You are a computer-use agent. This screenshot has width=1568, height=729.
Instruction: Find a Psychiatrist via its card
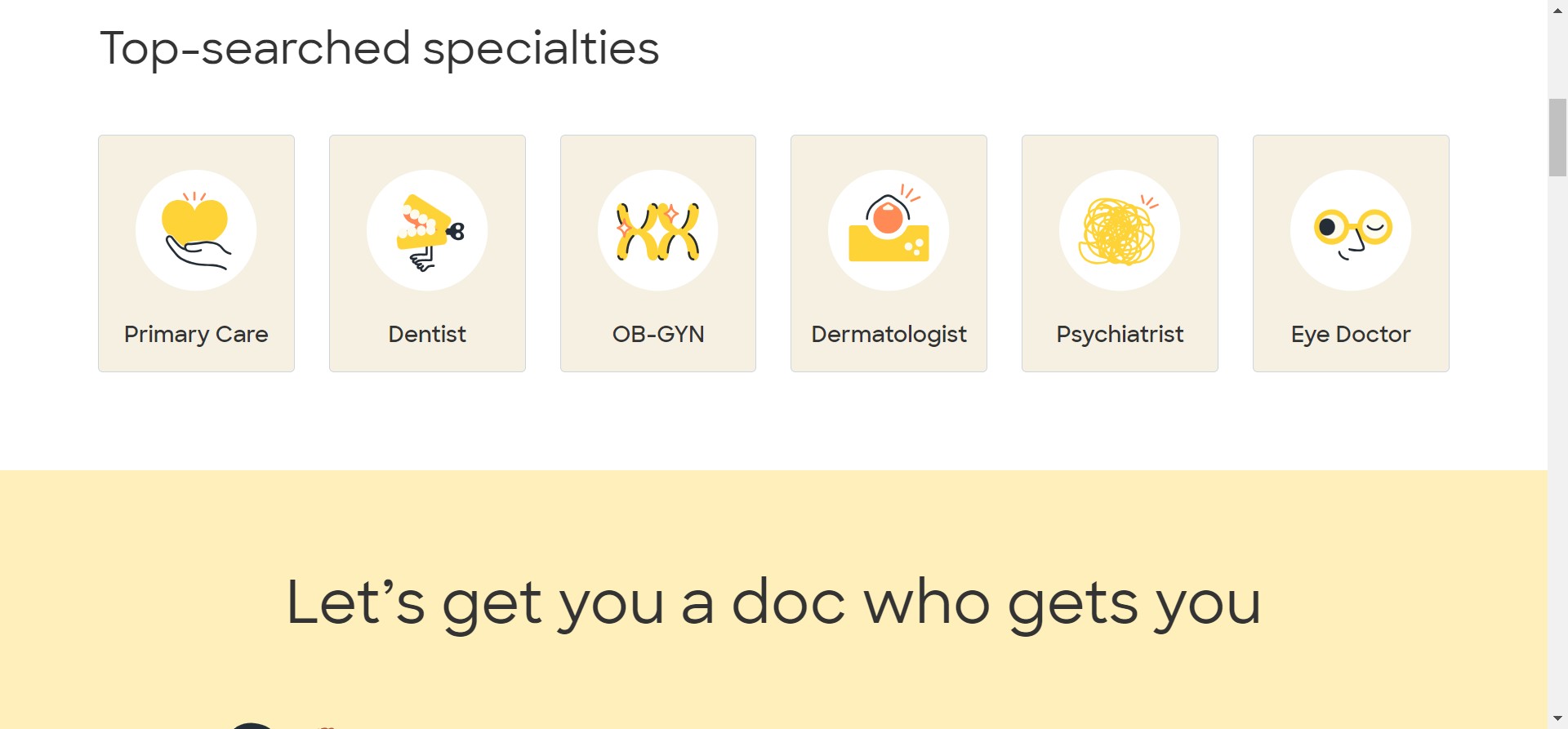(x=1120, y=253)
